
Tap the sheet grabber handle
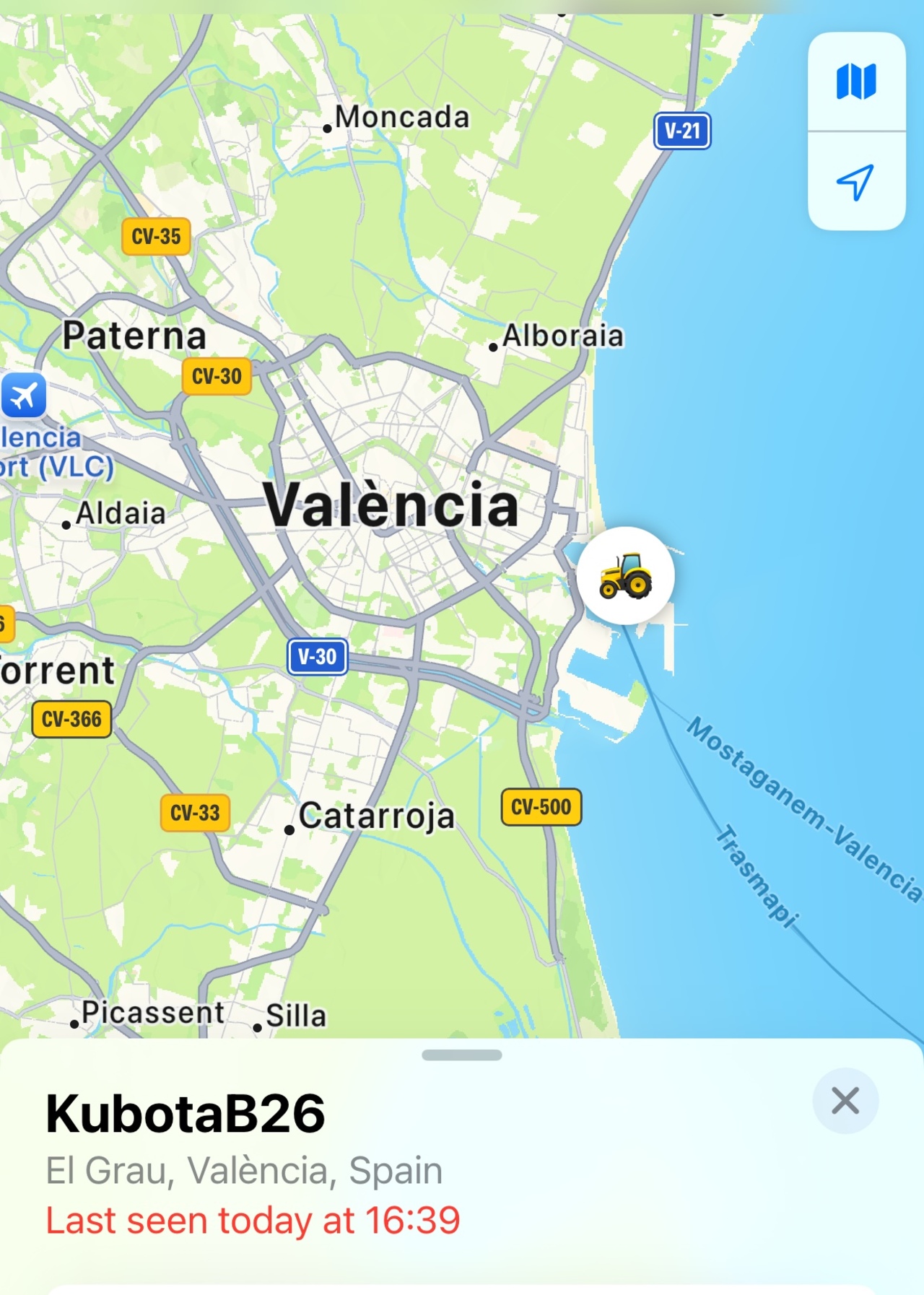pos(461,1055)
